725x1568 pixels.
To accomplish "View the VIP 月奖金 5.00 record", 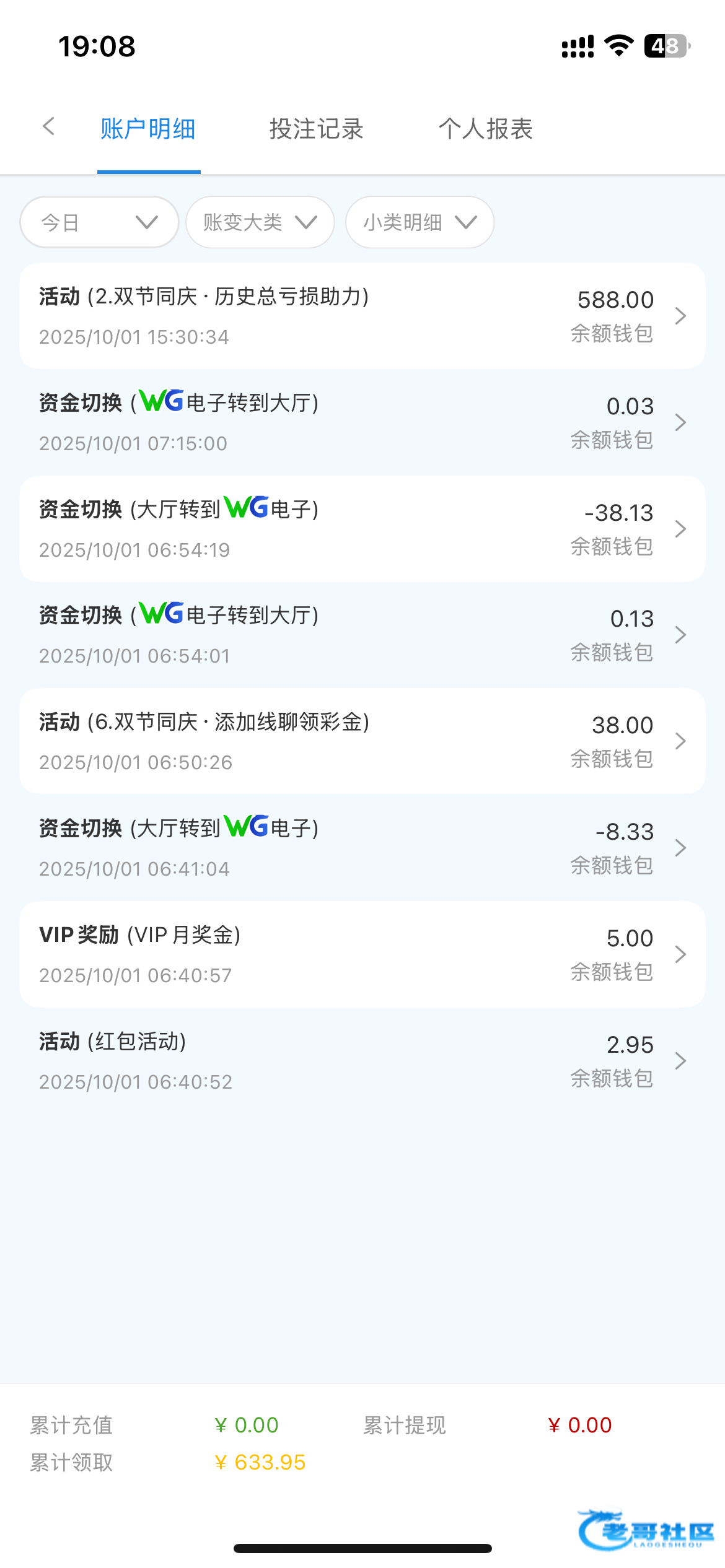I will (362, 954).
